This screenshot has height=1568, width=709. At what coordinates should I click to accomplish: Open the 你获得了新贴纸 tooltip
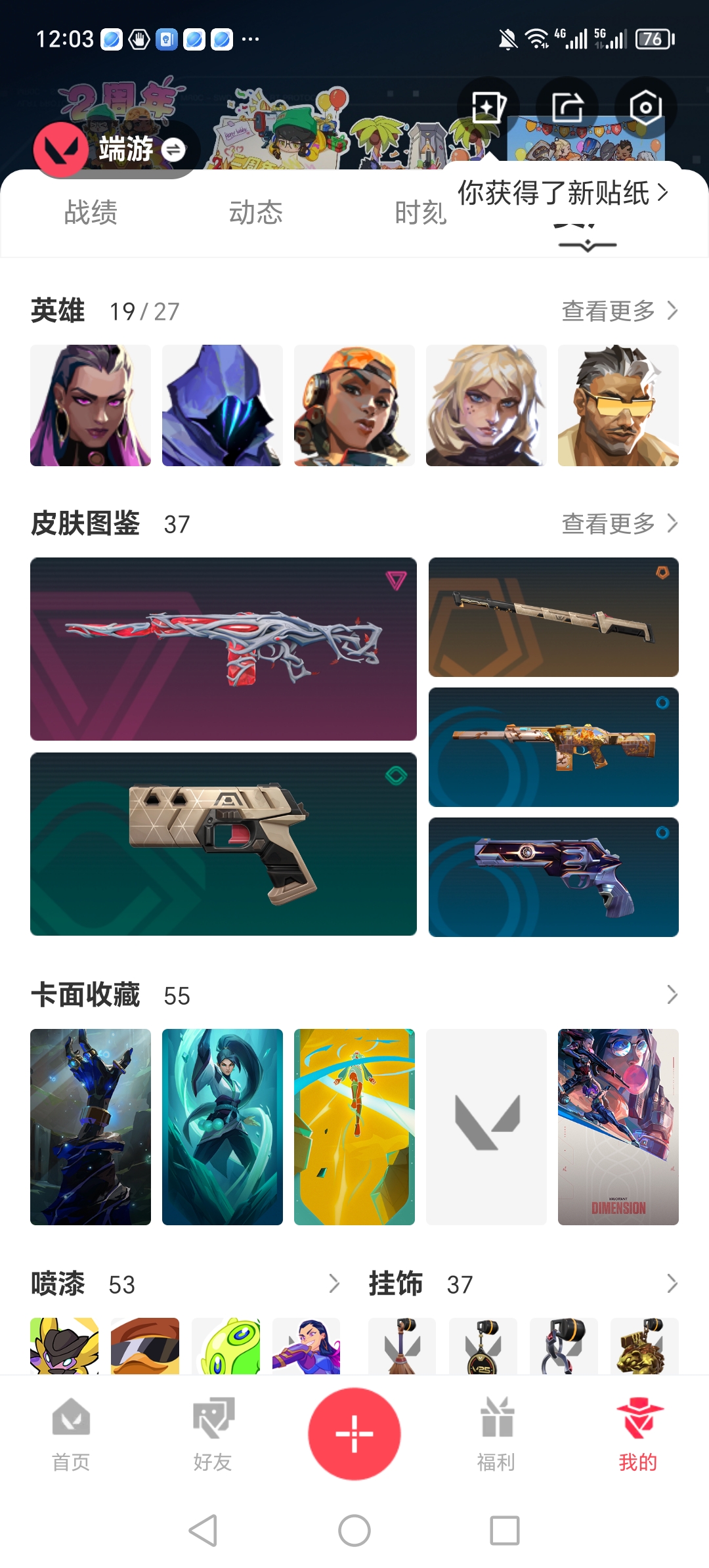point(562,193)
